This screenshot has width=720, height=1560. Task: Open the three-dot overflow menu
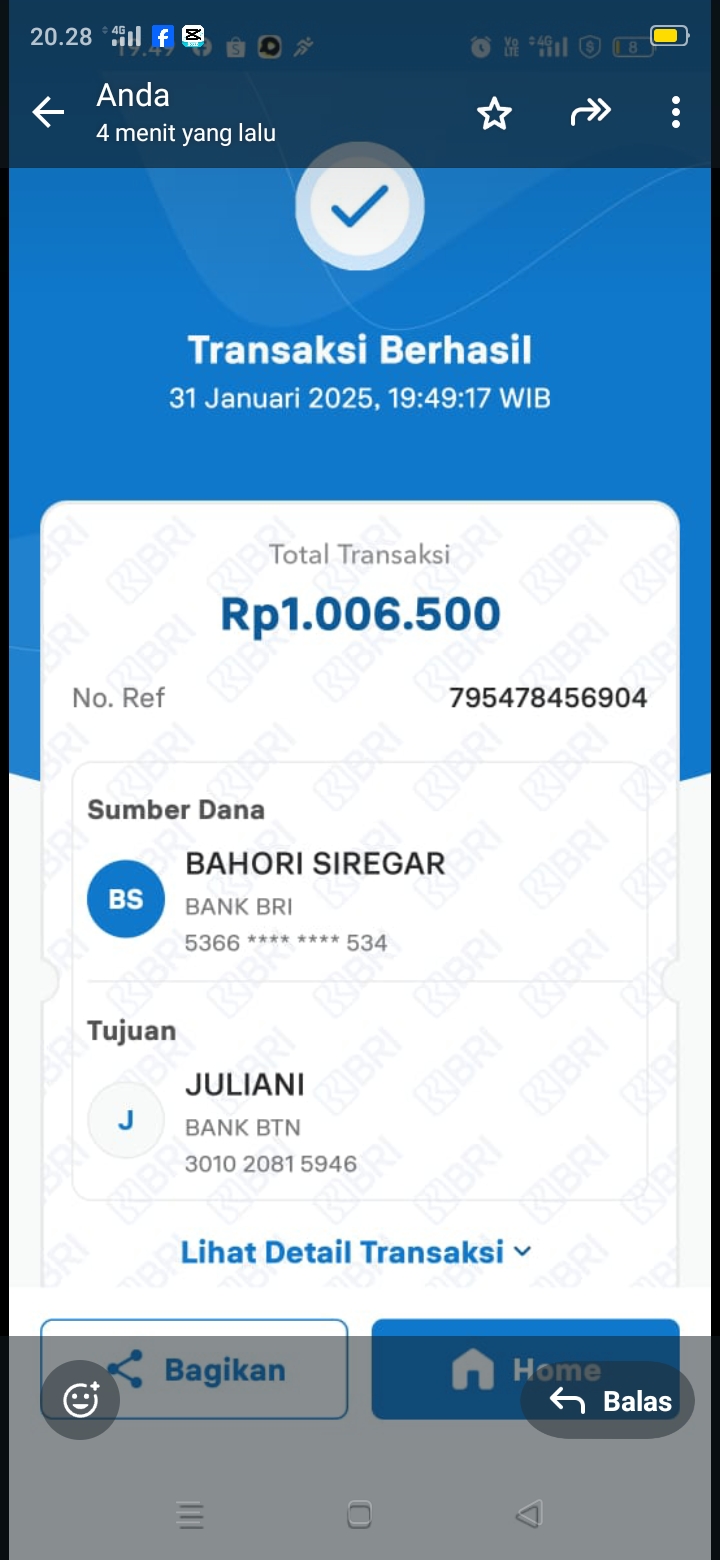pyautogui.click(x=675, y=113)
